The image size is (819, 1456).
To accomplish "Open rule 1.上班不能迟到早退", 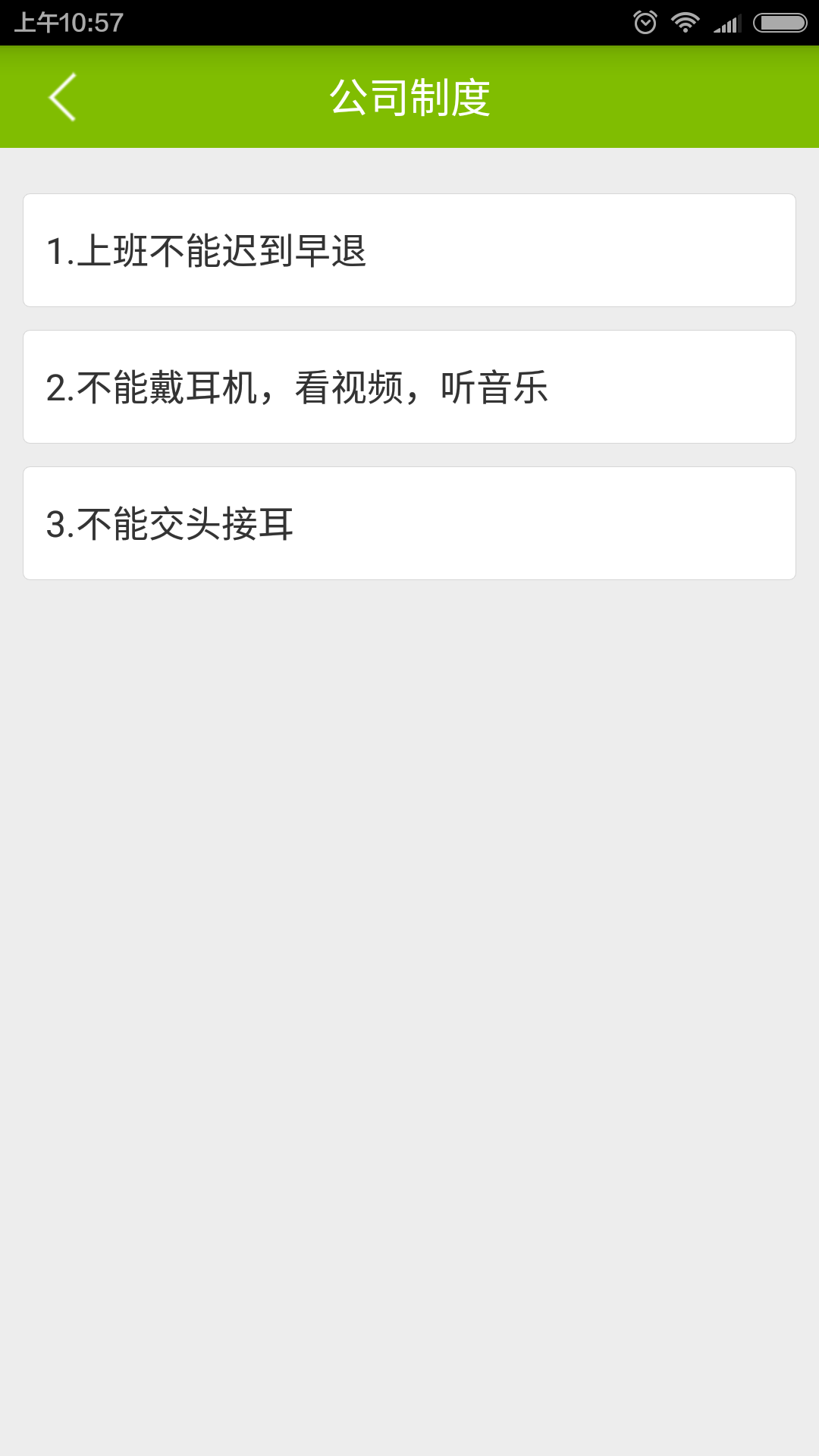I will point(409,250).
